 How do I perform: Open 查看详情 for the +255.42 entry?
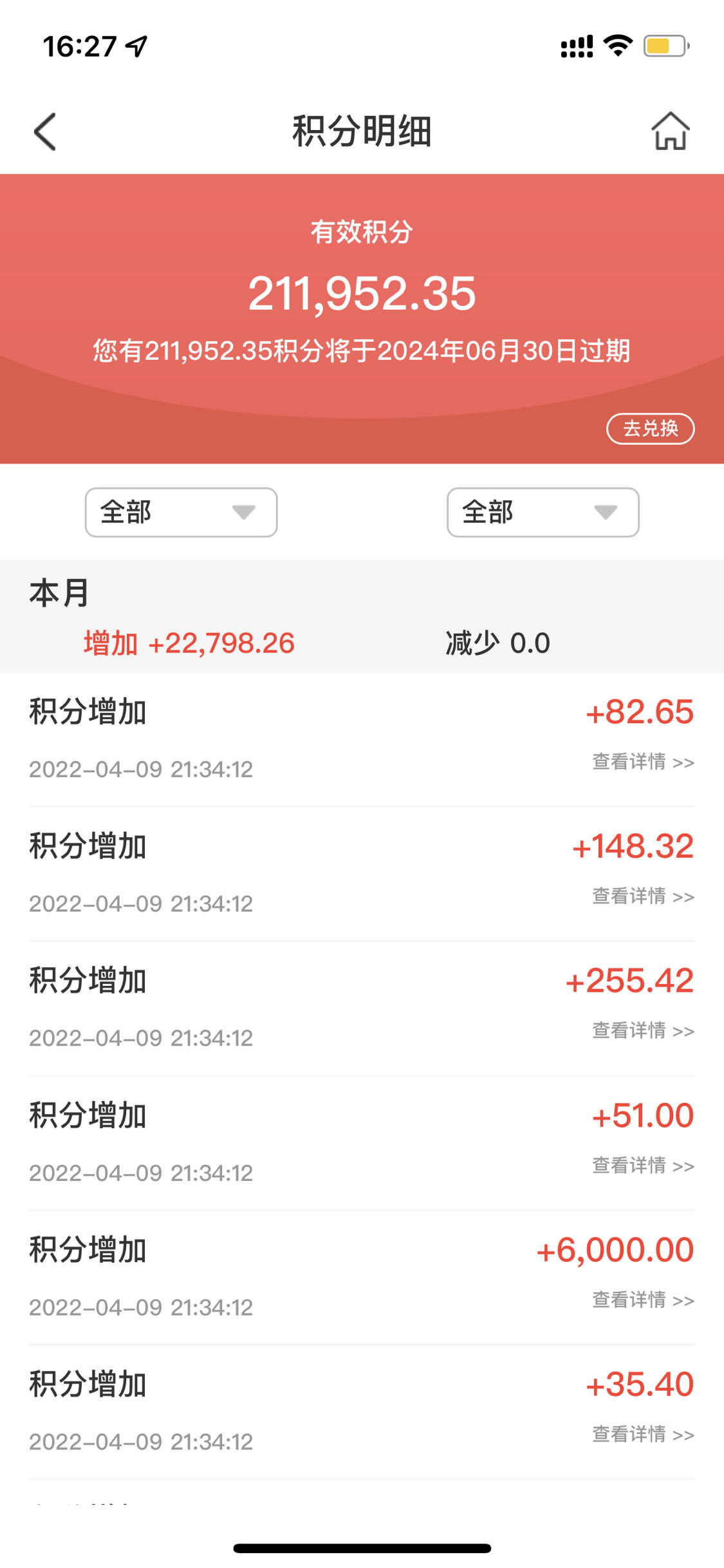coord(643,1032)
